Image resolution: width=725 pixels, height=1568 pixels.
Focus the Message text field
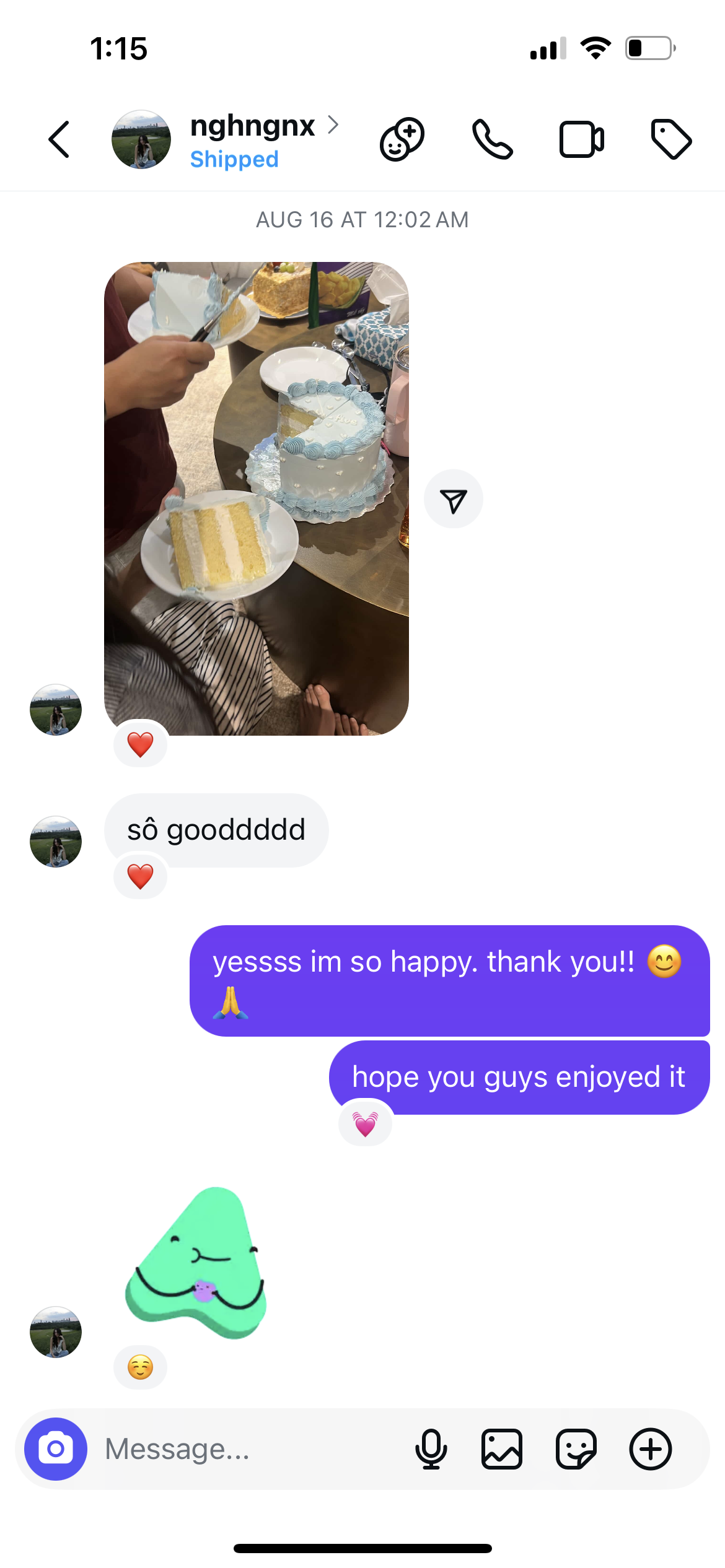248,1448
